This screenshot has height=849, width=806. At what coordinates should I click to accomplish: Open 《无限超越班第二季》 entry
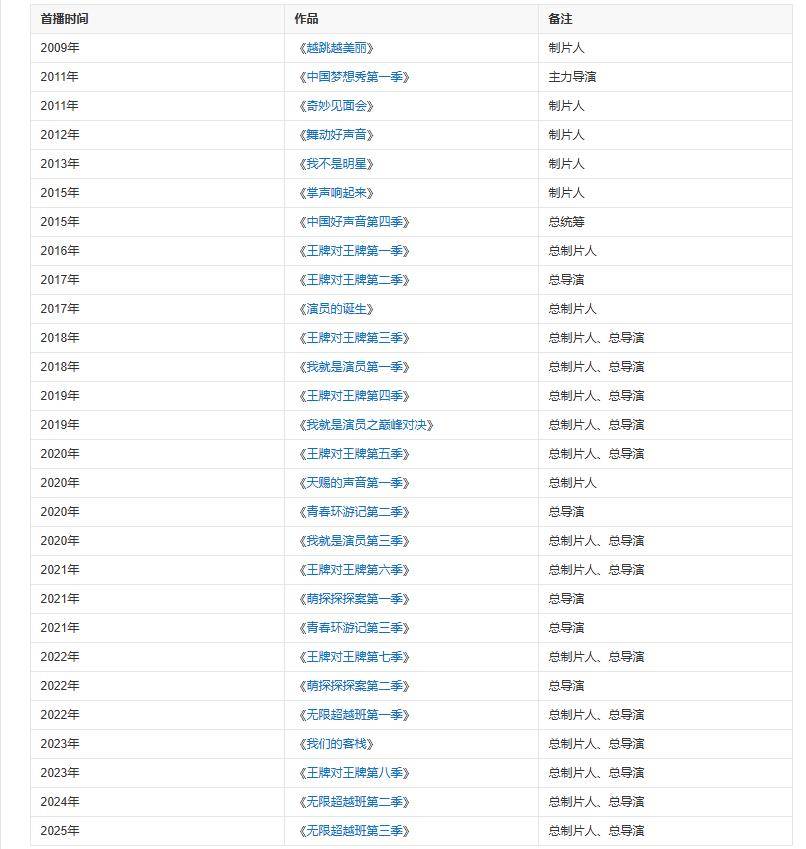click(x=354, y=802)
